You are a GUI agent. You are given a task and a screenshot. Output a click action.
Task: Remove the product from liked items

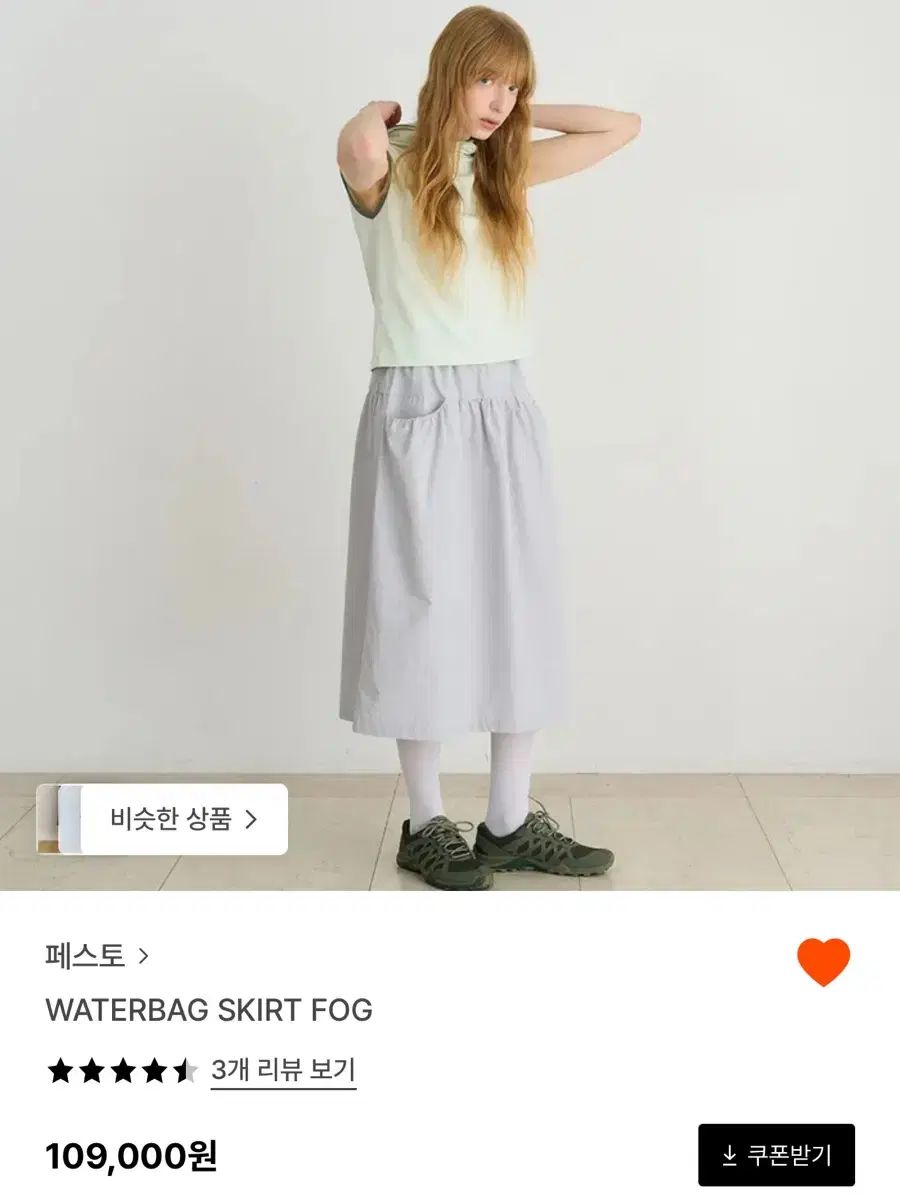coord(823,962)
